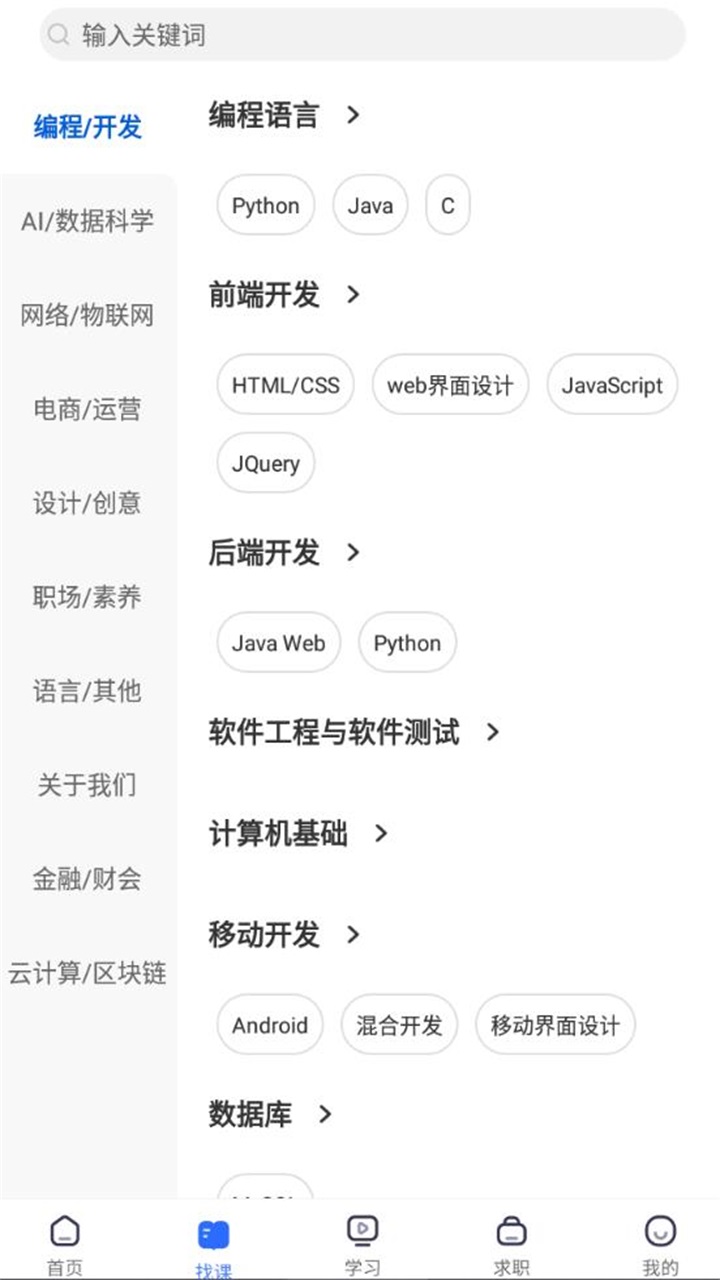Select the AI/数据科学 category
This screenshot has height=1280, width=720.
pos(88,221)
